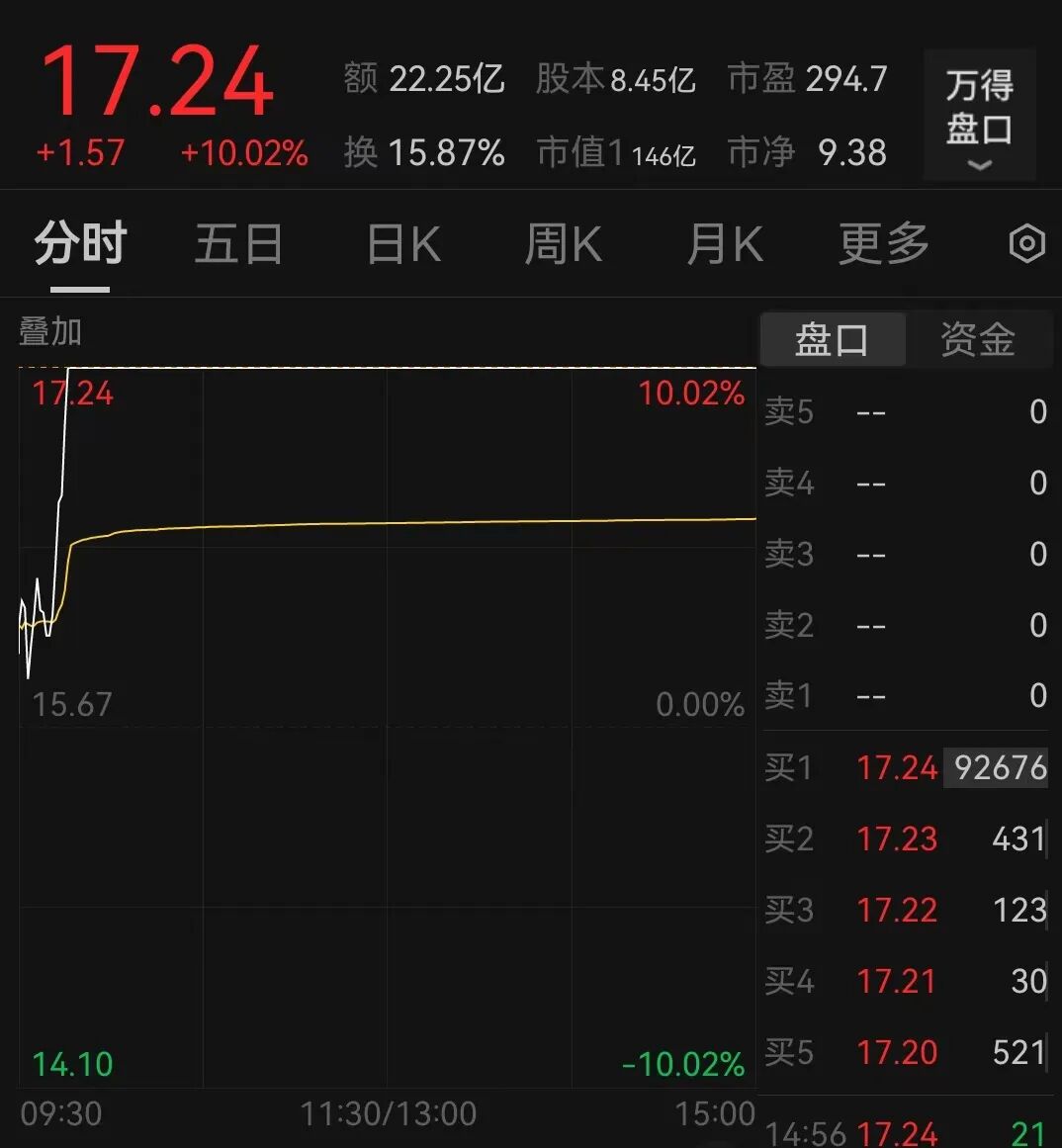The height and width of the screenshot is (1148, 1062).
Task: Open the chart settings icon
Action: click(x=1026, y=244)
